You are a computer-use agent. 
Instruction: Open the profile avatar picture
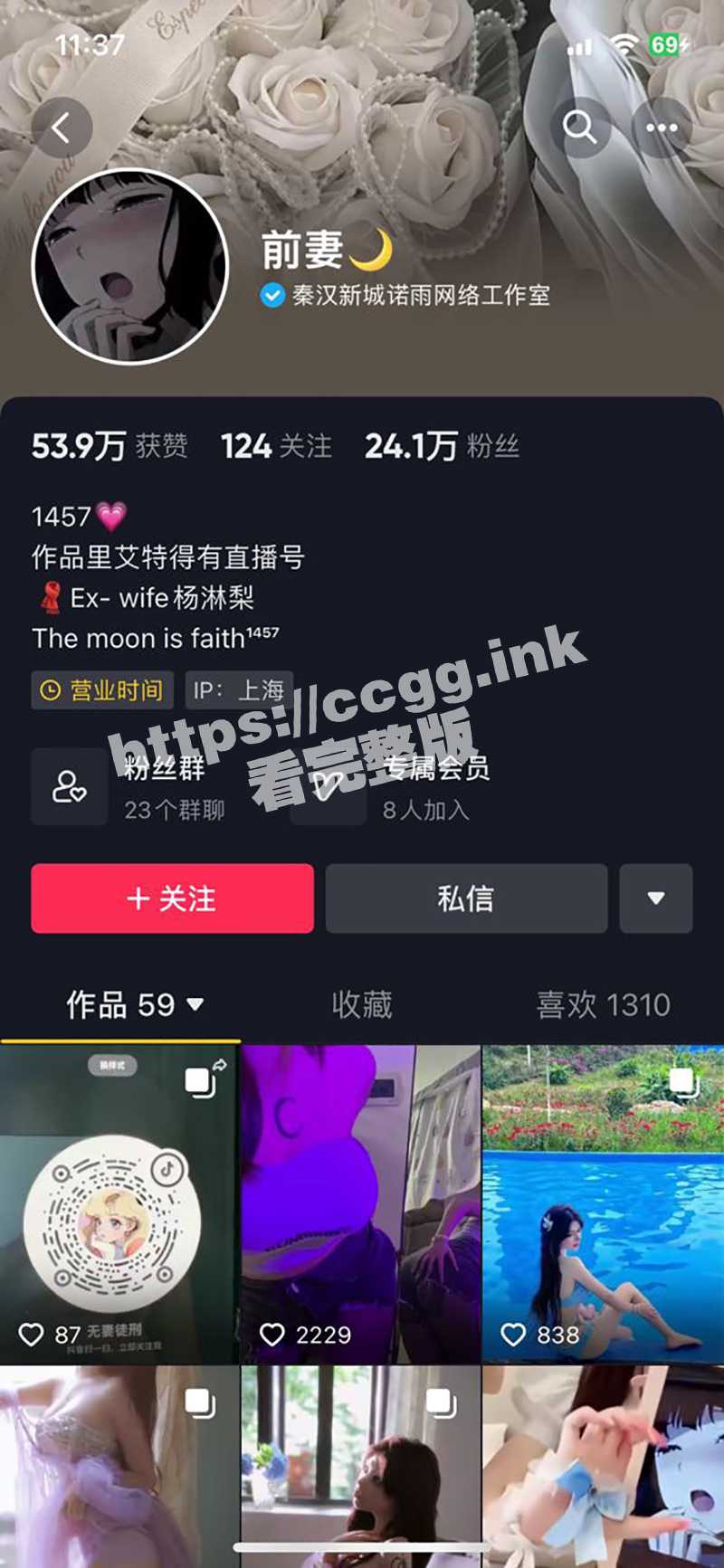click(x=130, y=267)
